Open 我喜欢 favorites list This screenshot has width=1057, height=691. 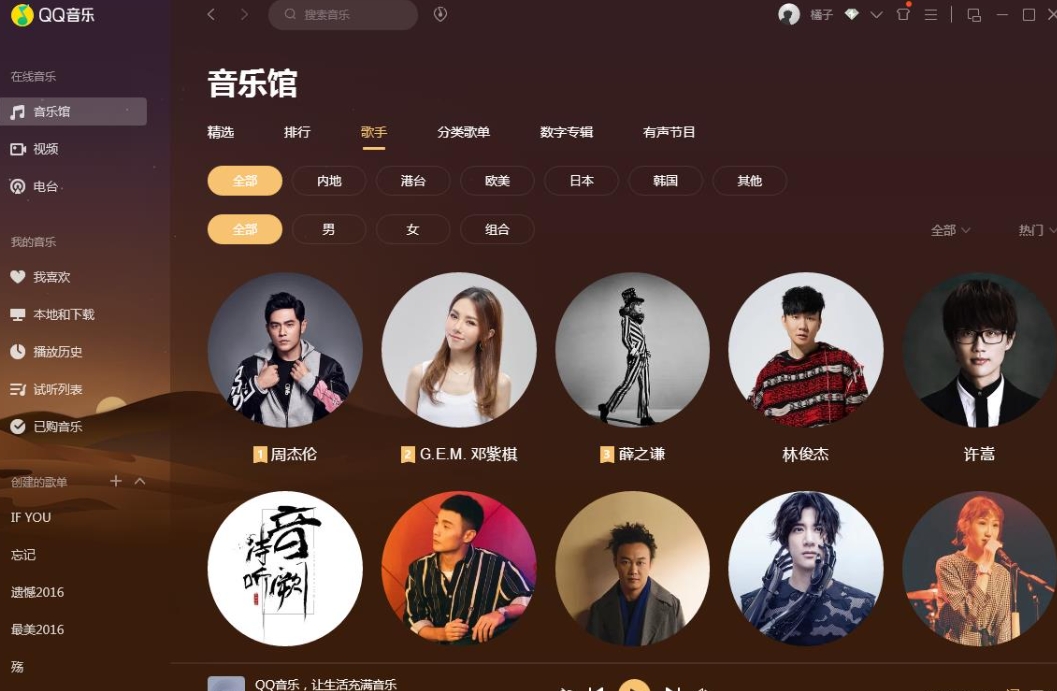[x=51, y=277]
